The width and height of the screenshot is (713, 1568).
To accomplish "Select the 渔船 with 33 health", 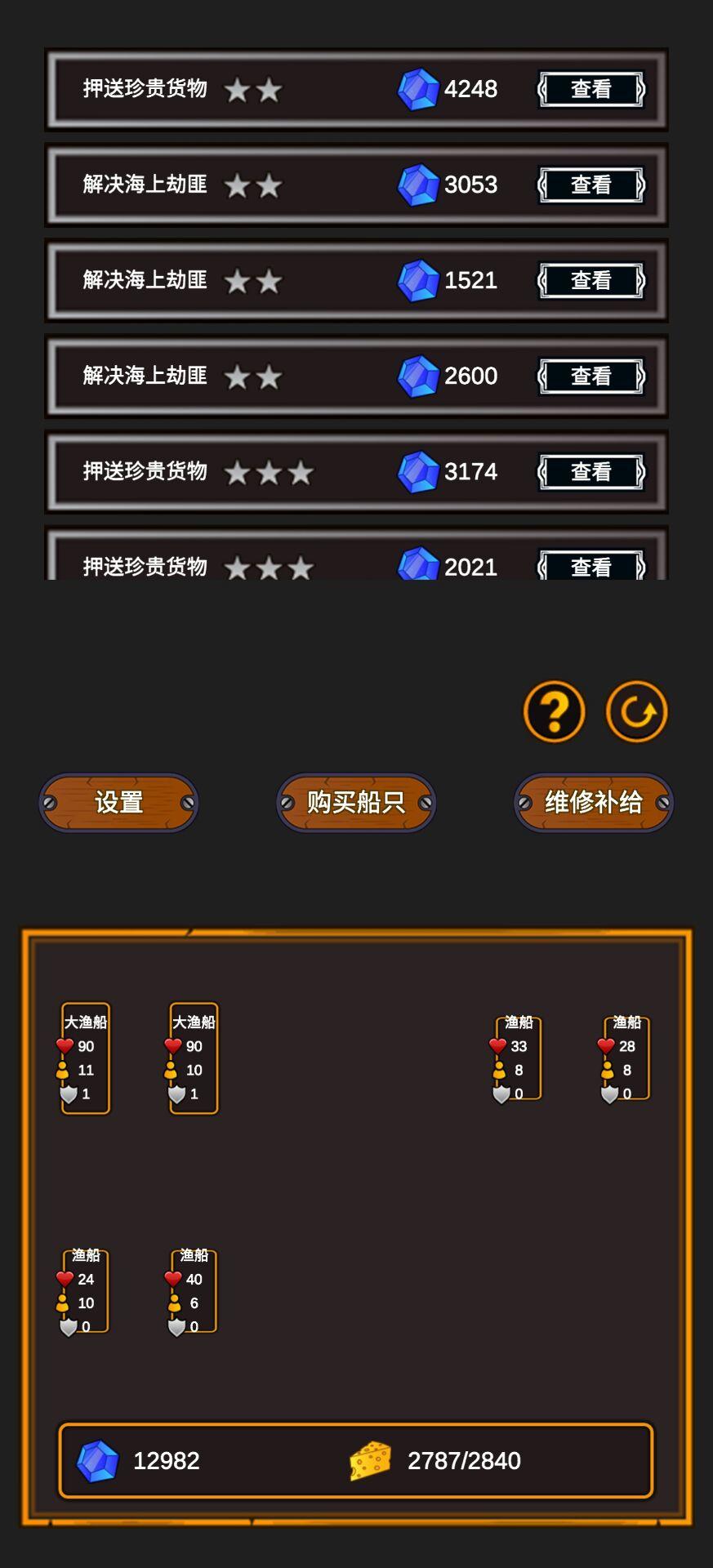I will 518,1058.
